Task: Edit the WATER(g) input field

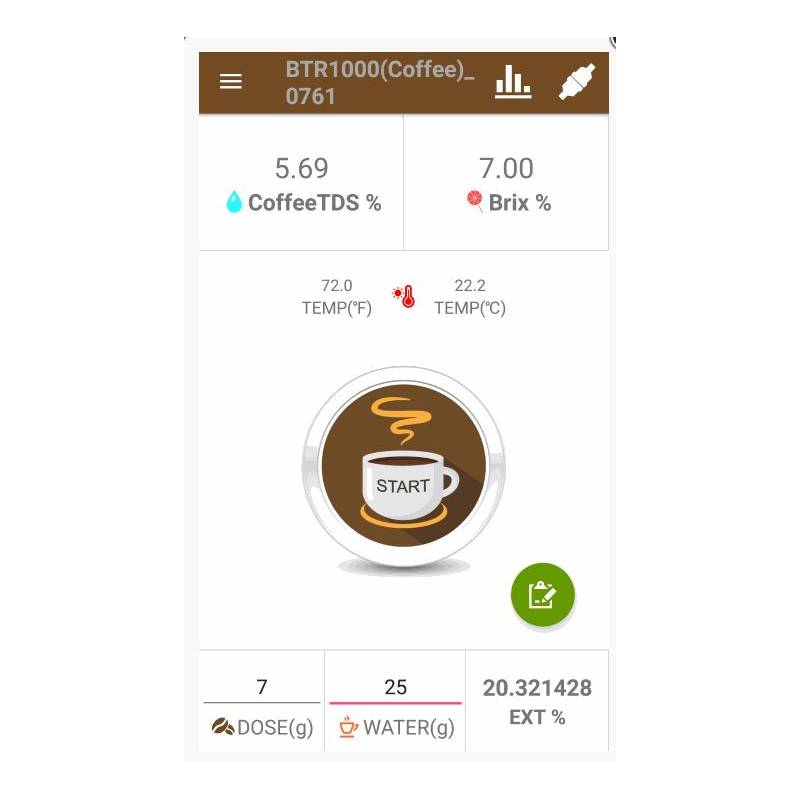Action: tap(395, 687)
